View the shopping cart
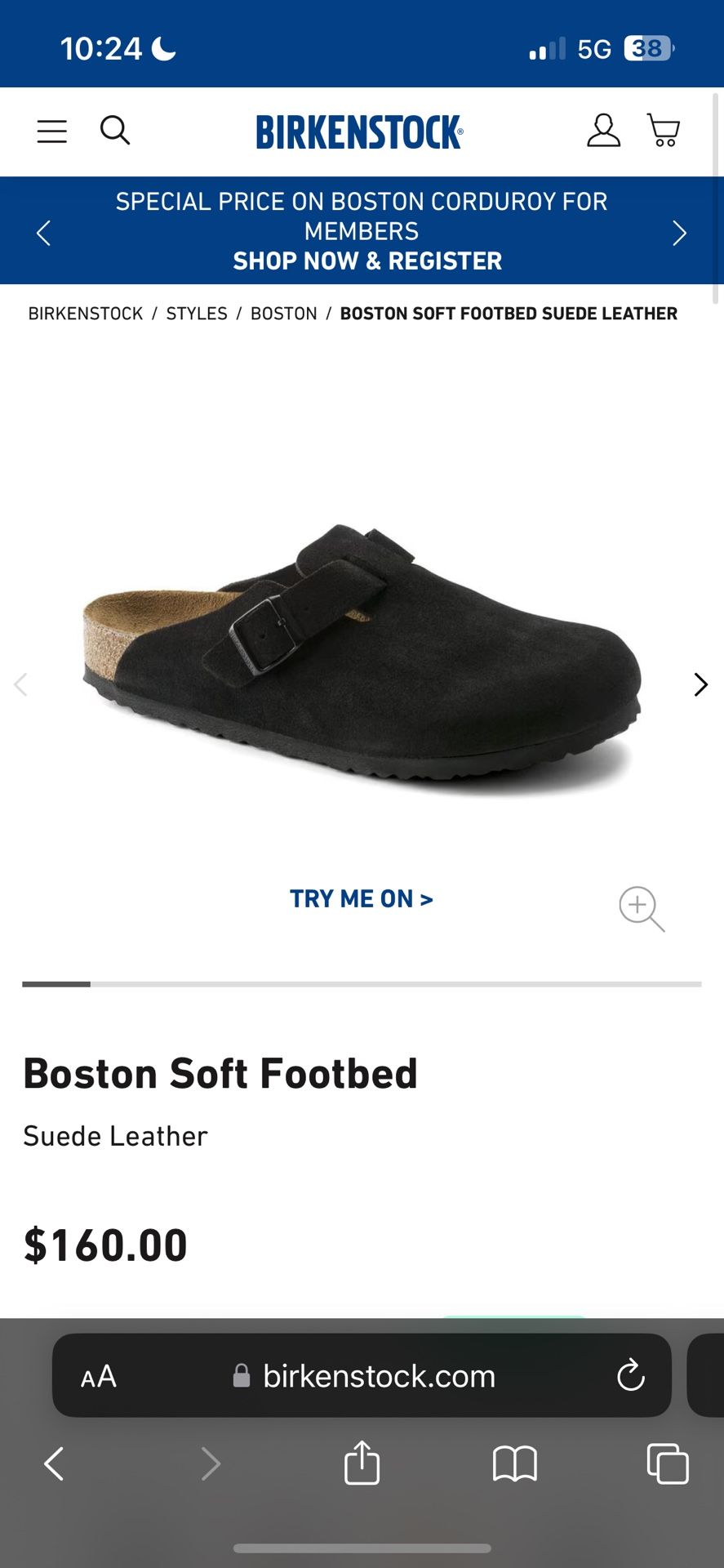 tap(664, 131)
